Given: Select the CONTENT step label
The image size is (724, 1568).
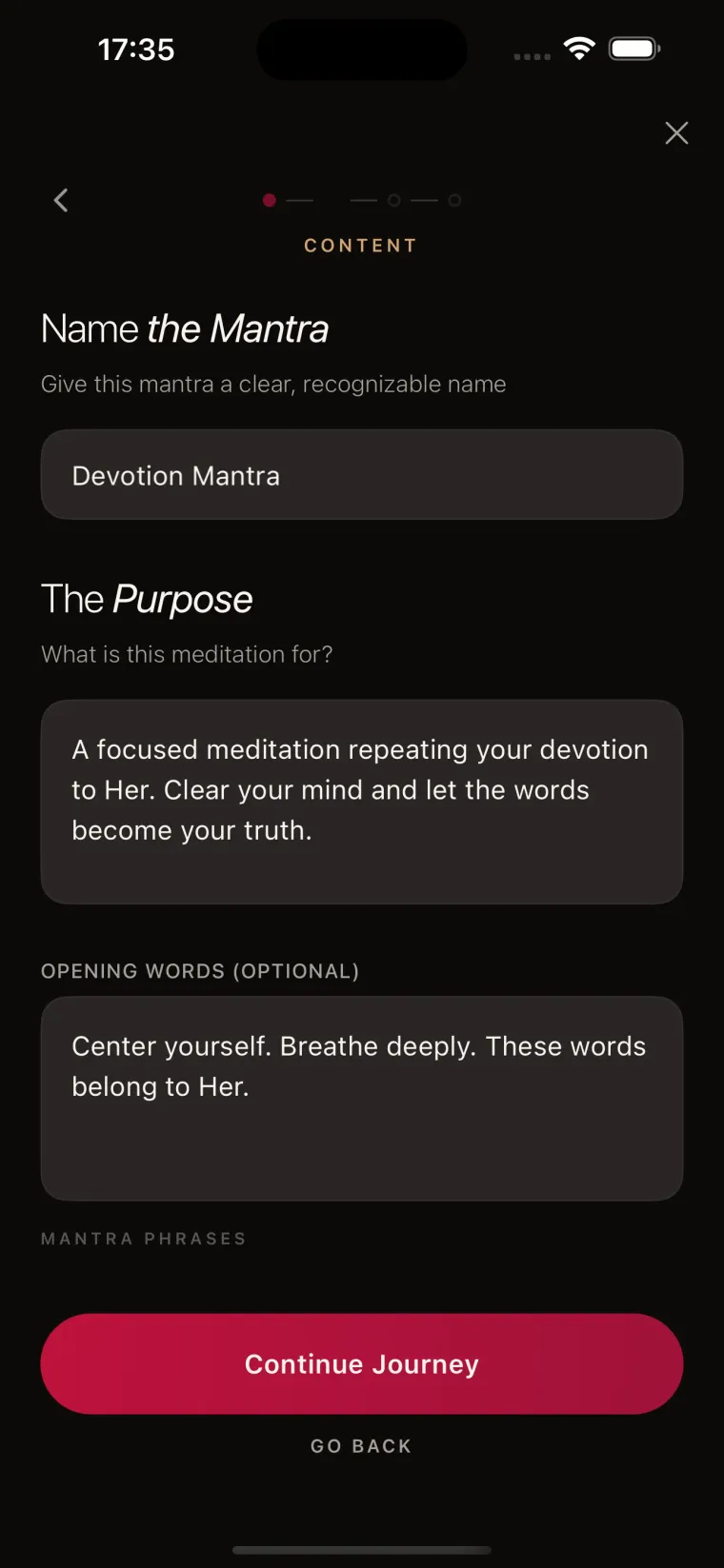Looking at the screenshot, I should pos(360,245).
